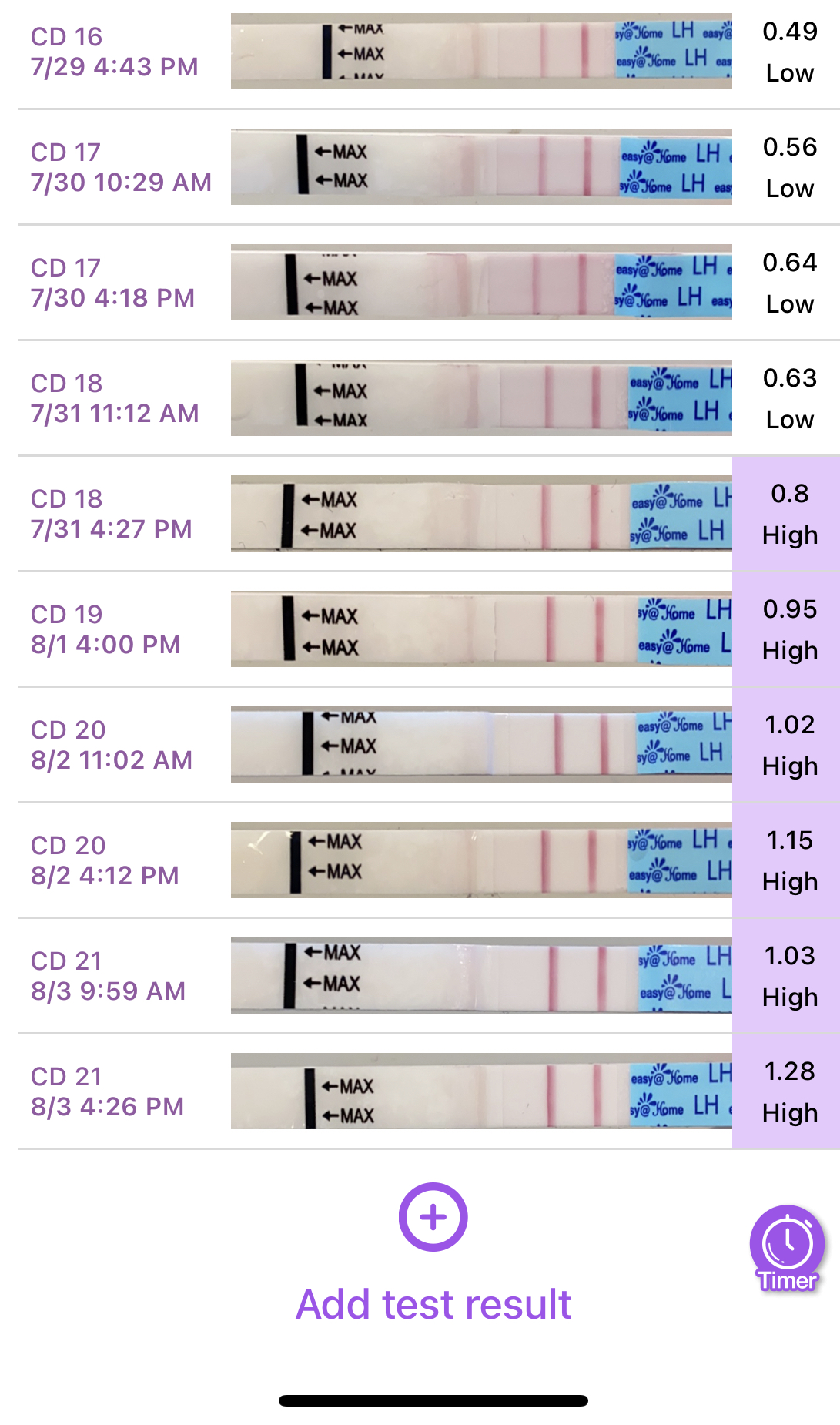840x1425 pixels.
Task: Select the CD 19 8/1 4:00 PM entry
Action: 420,629
